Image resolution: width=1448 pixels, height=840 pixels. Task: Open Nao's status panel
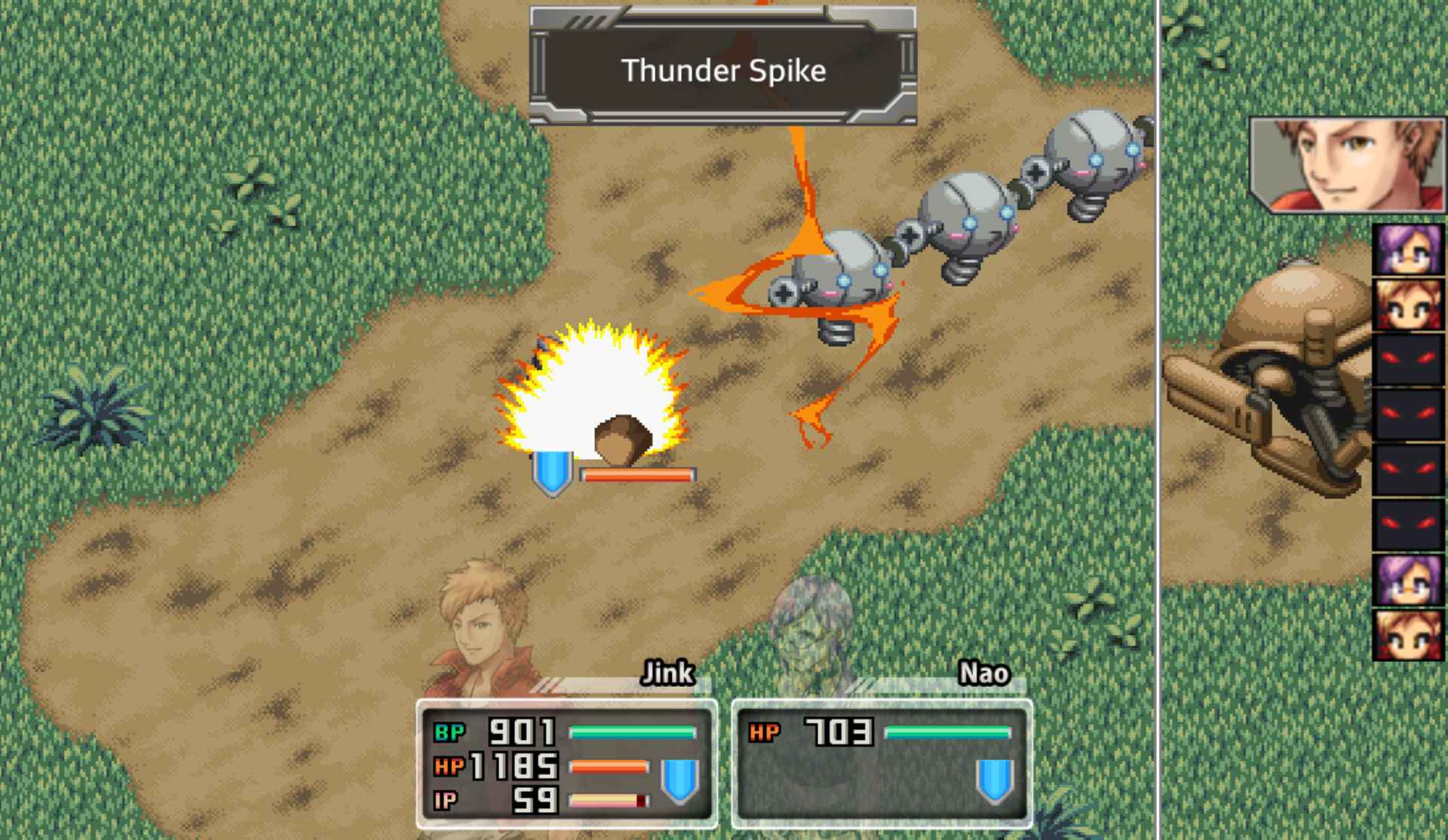(x=881, y=763)
